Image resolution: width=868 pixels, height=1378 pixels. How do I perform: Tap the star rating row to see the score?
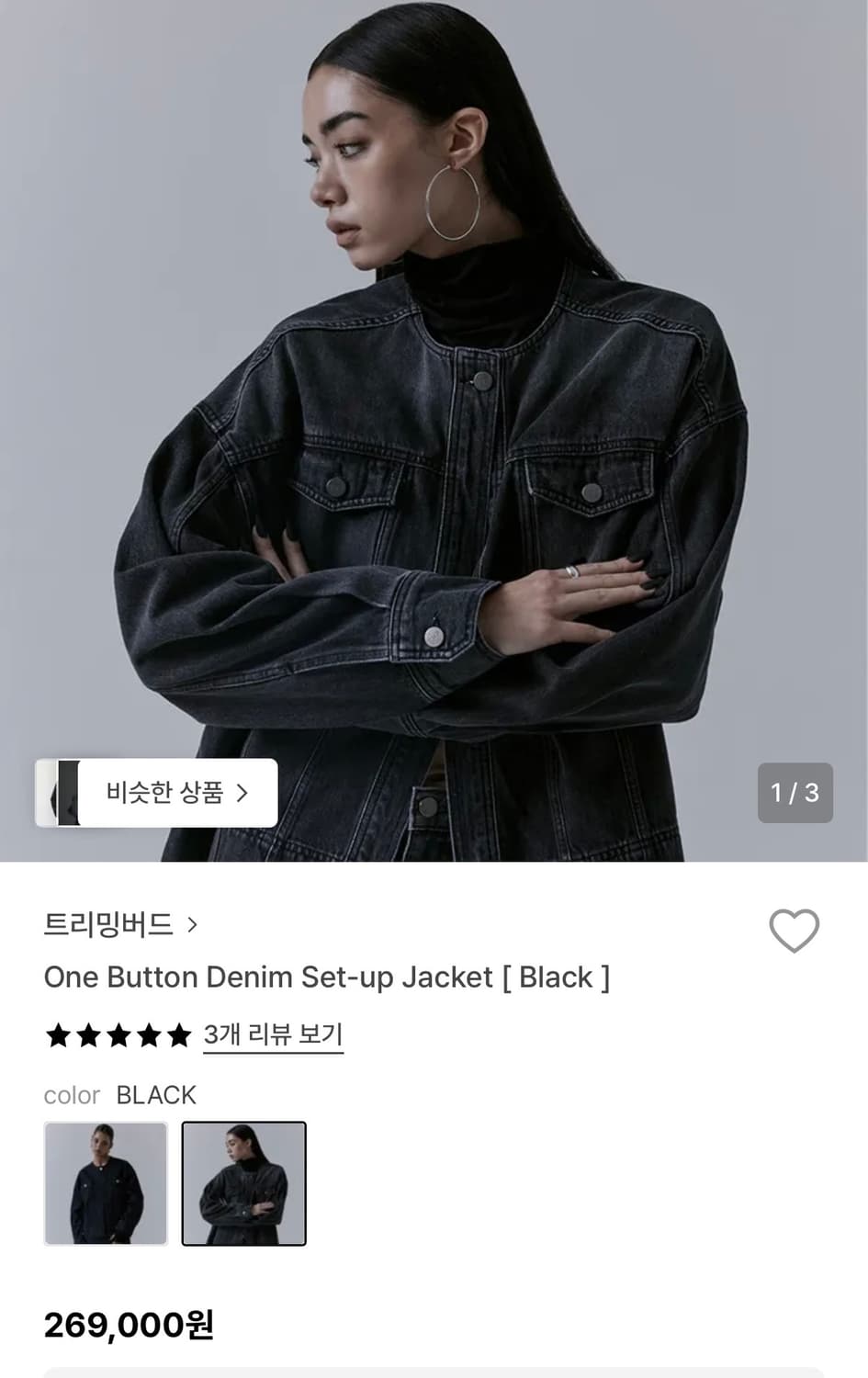click(x=118, y=1034)
